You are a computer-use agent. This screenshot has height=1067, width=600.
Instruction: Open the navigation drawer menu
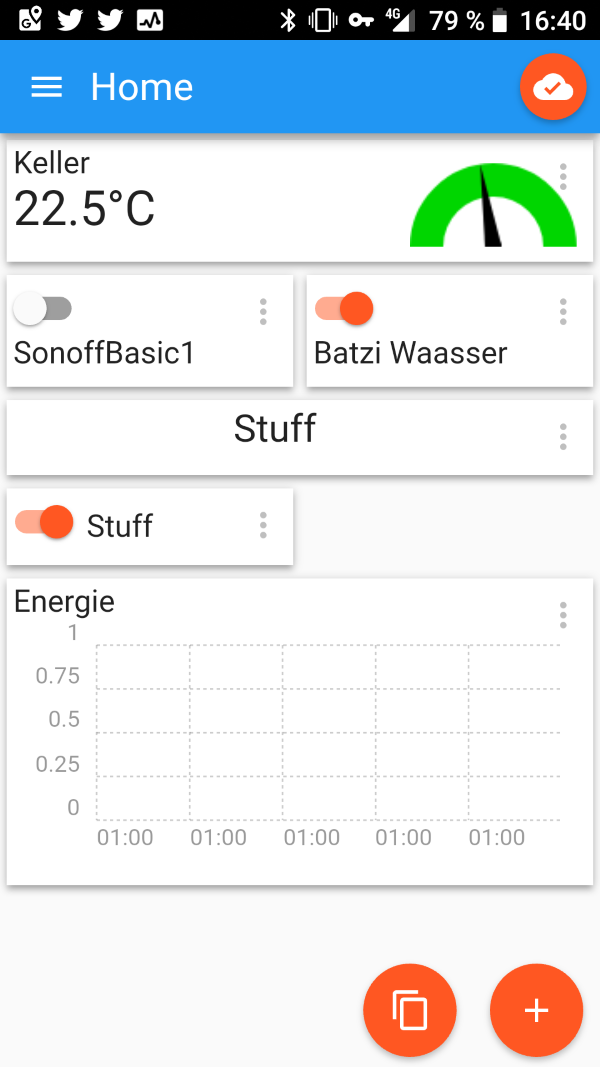(47, 88)
